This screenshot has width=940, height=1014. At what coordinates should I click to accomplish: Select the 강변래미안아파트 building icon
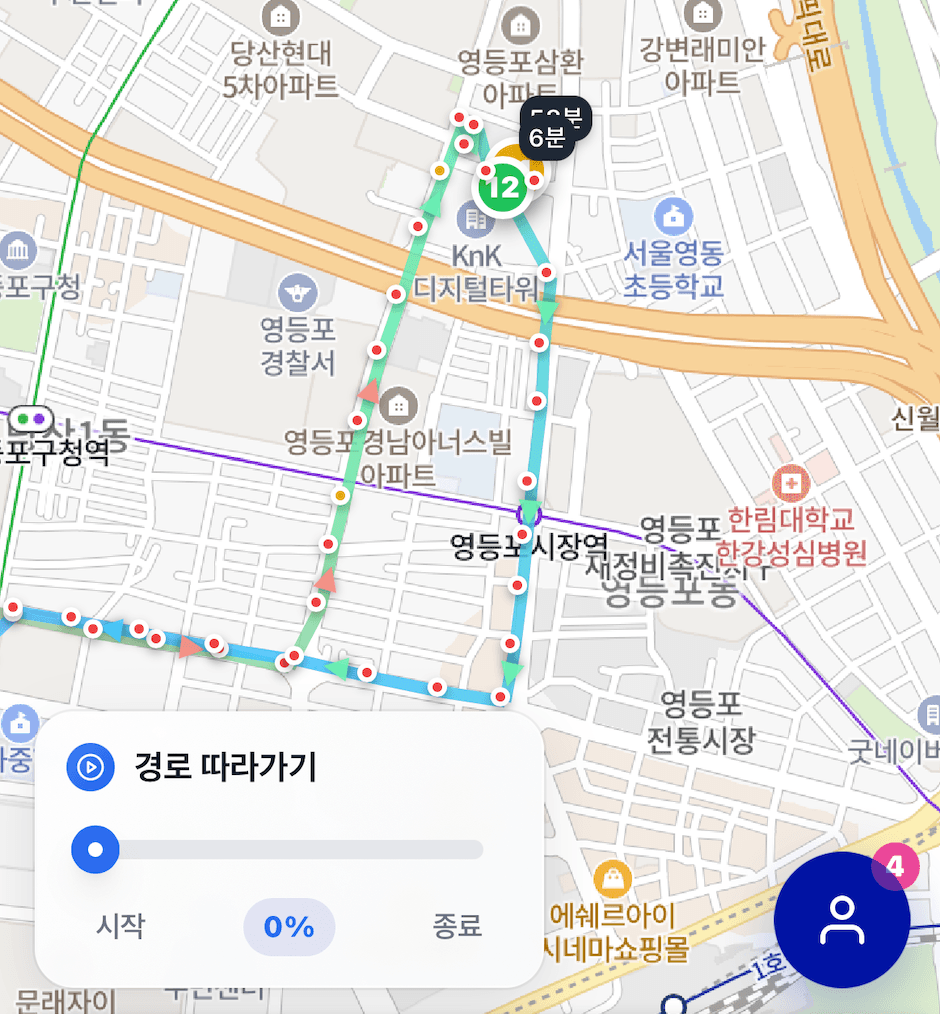pos(703,14)
